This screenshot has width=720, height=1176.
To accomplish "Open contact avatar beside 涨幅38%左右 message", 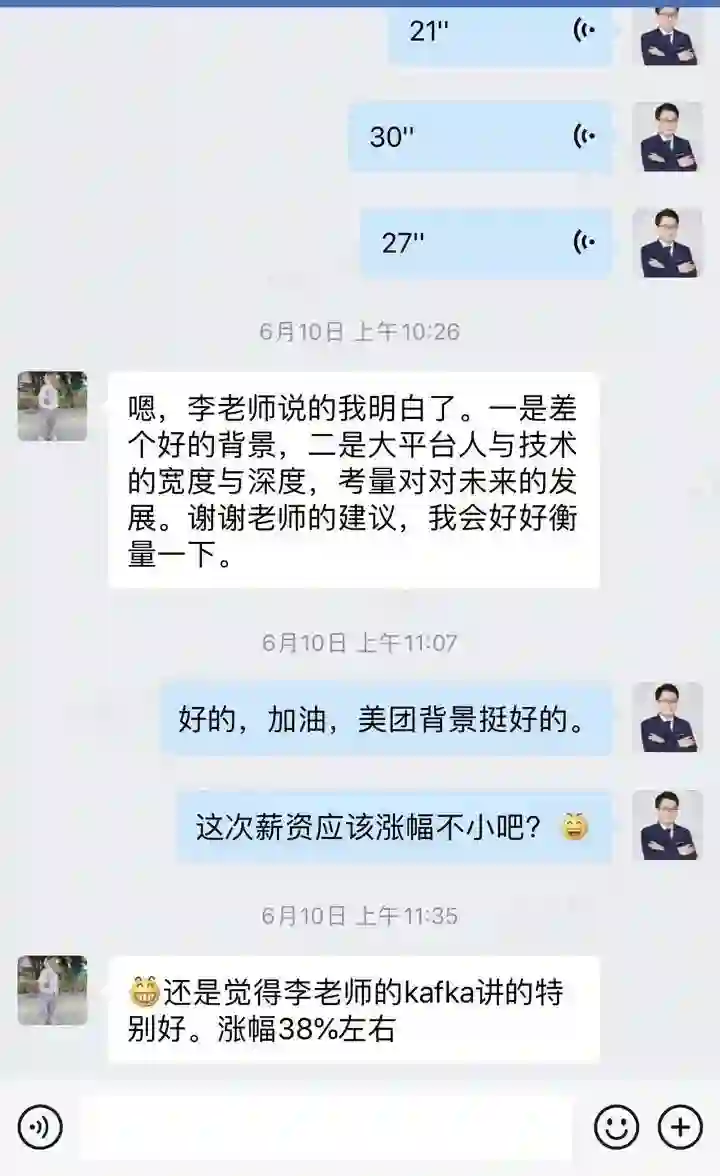I will tap(52, 990).
